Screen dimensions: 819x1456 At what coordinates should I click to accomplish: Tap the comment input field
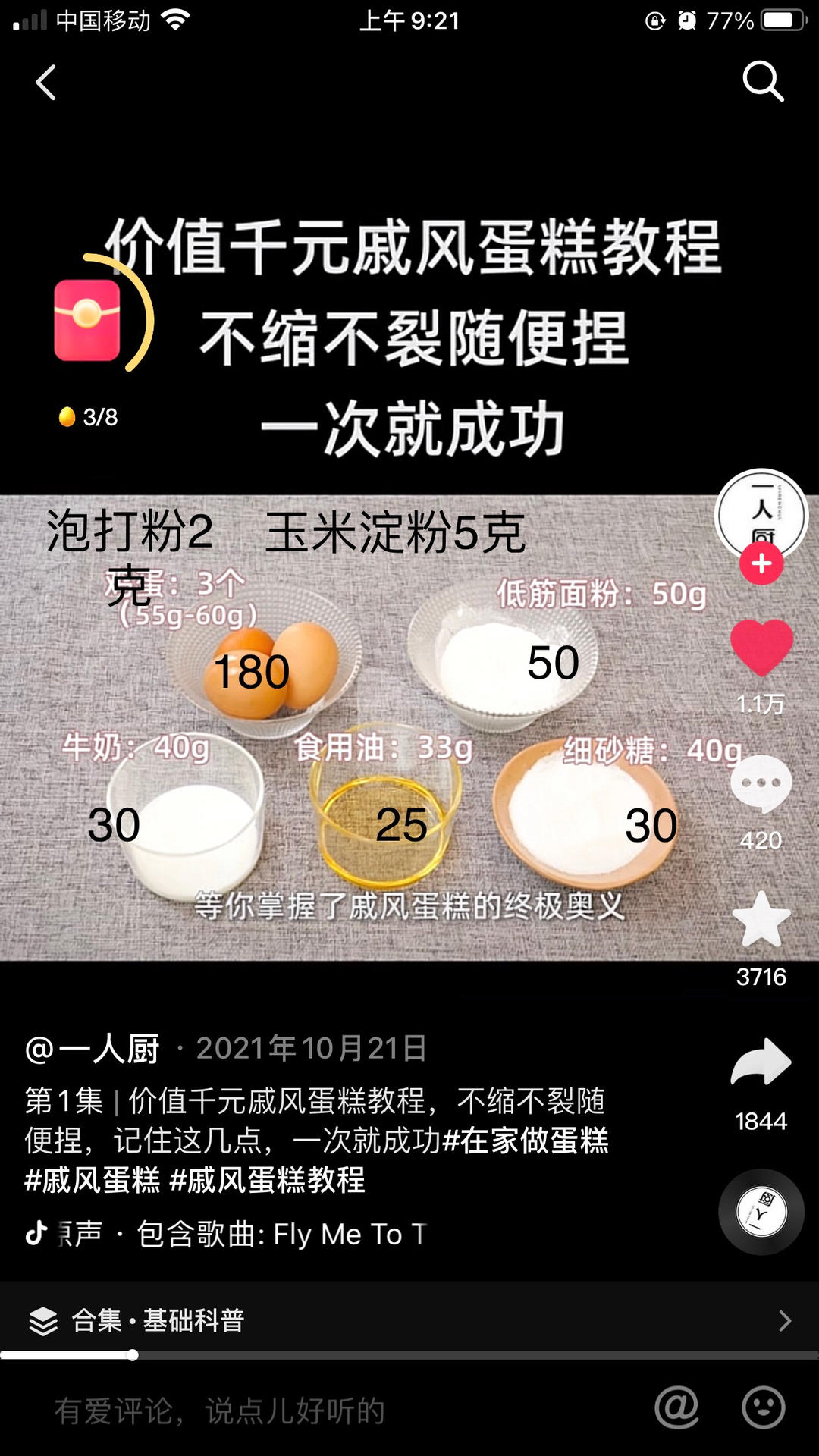pos(303,1411)
